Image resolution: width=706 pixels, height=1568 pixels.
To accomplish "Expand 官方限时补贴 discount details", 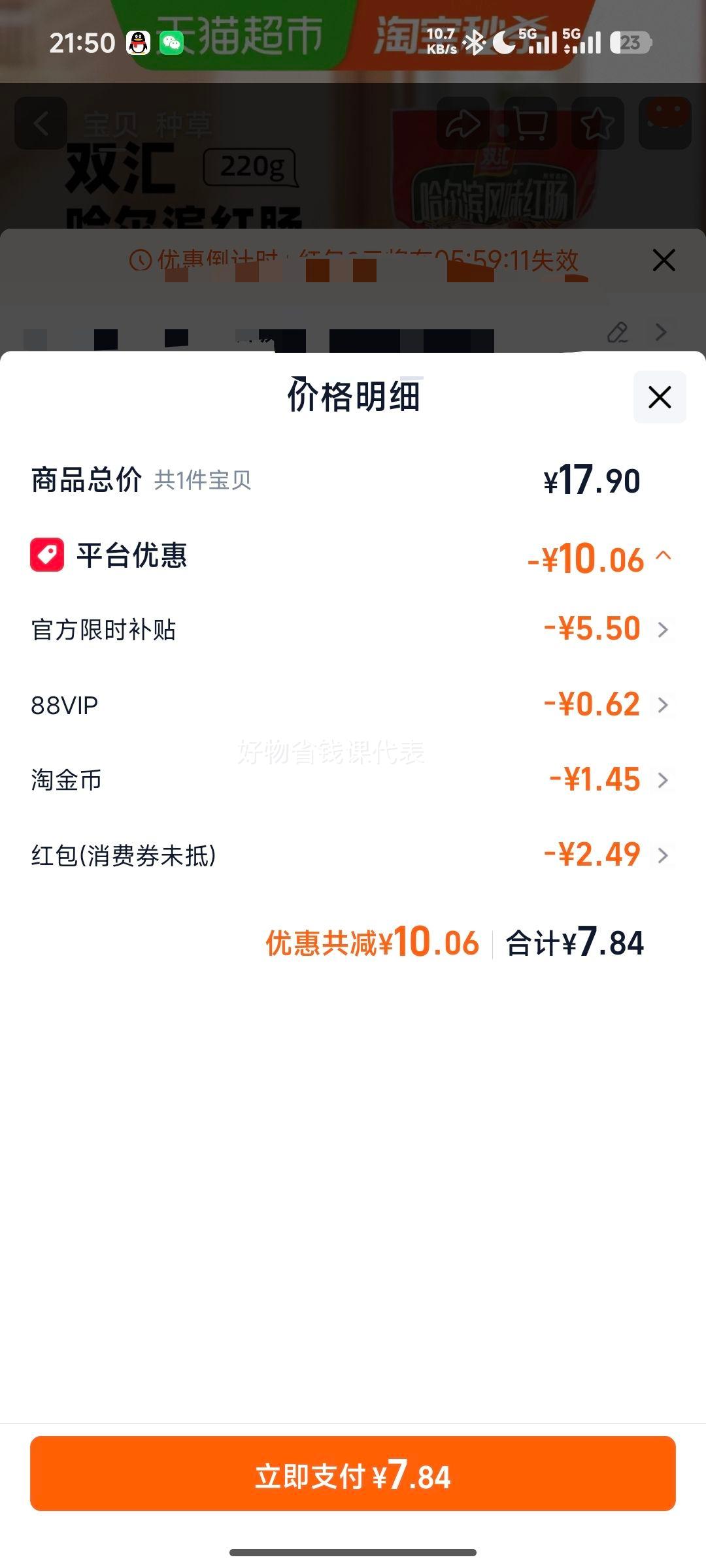I will 664,630.
